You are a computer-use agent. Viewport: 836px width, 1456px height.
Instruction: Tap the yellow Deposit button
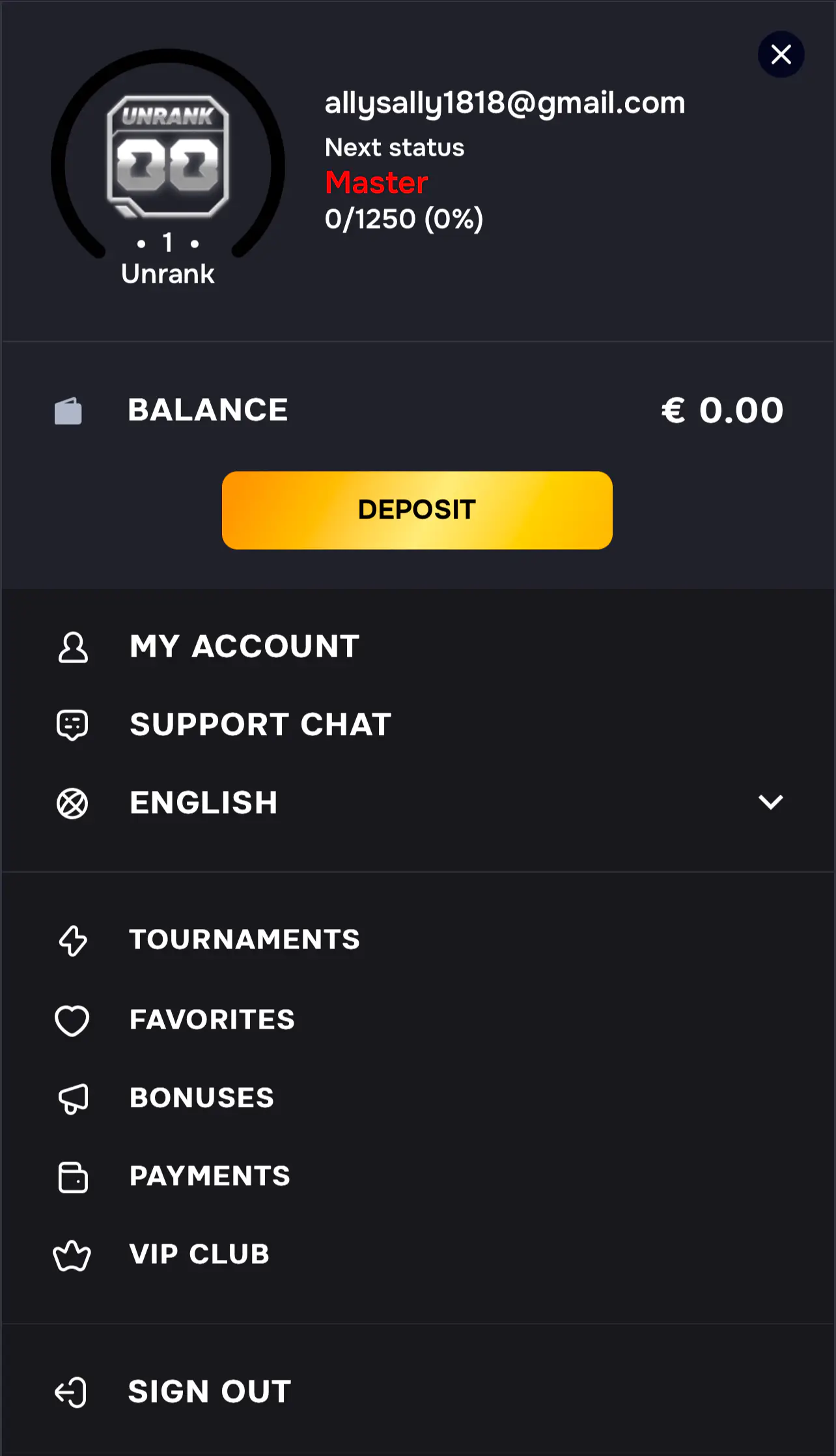point(417,510)
